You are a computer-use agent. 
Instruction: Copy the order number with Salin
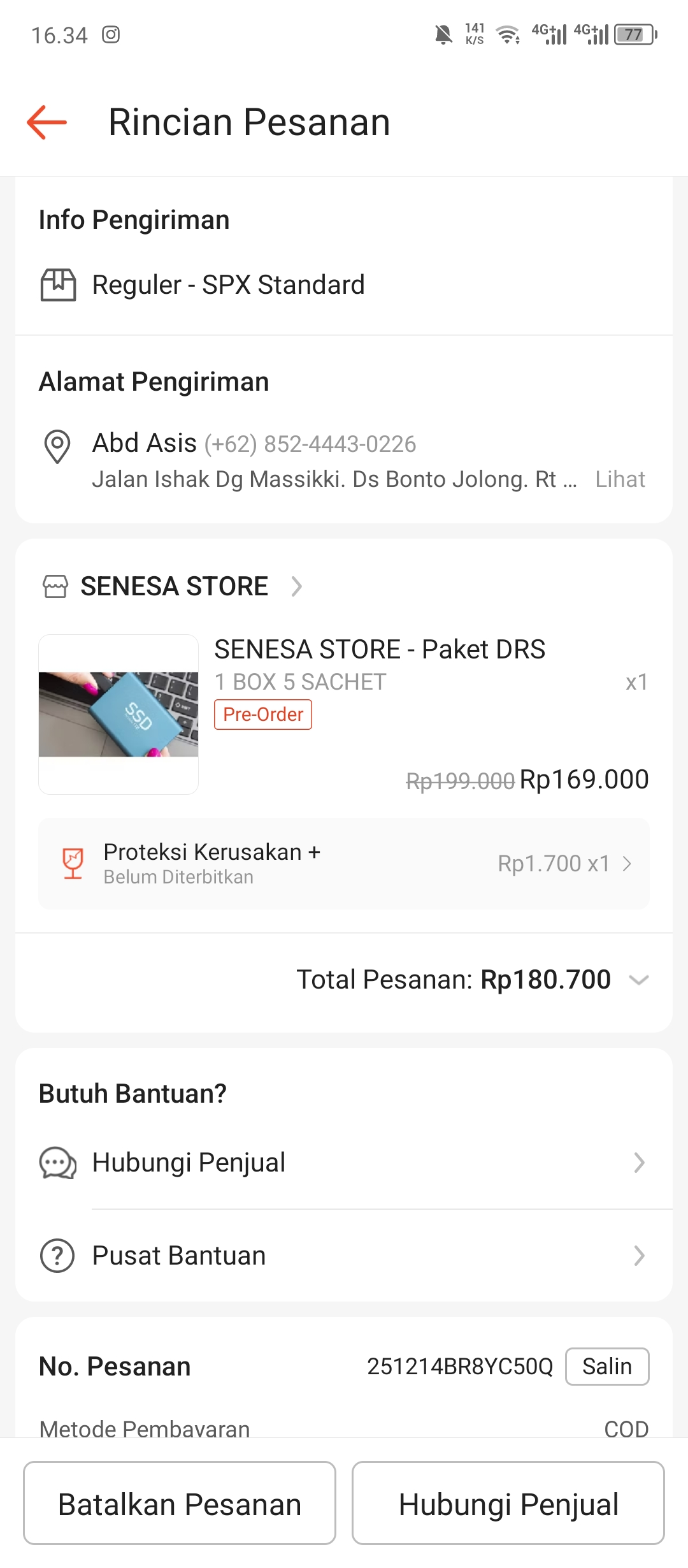[x=606, y=1367]
